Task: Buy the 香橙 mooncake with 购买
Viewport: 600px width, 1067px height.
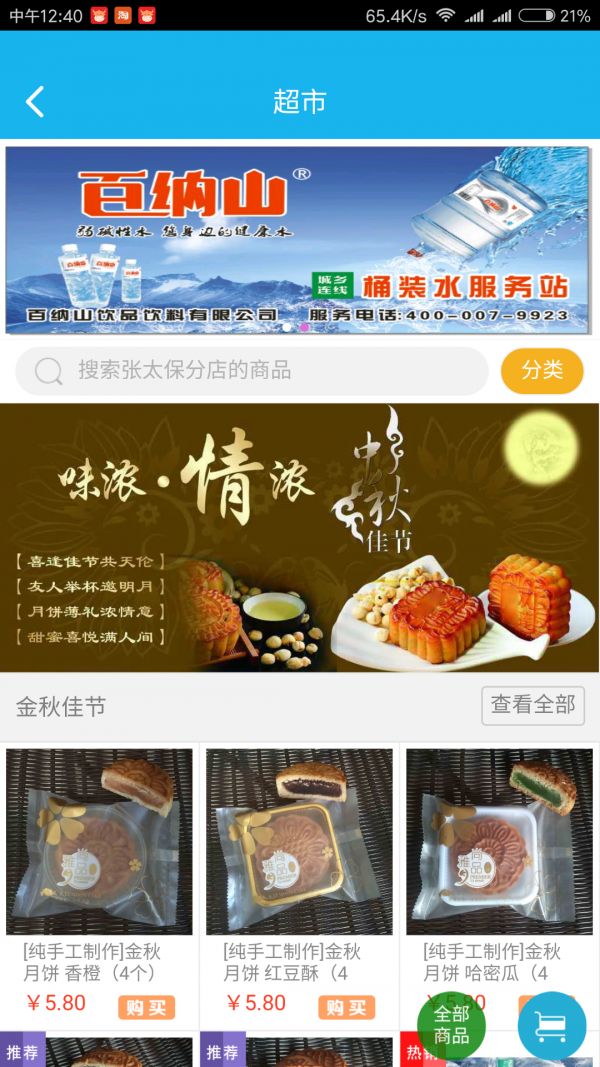Action: 146,1007
